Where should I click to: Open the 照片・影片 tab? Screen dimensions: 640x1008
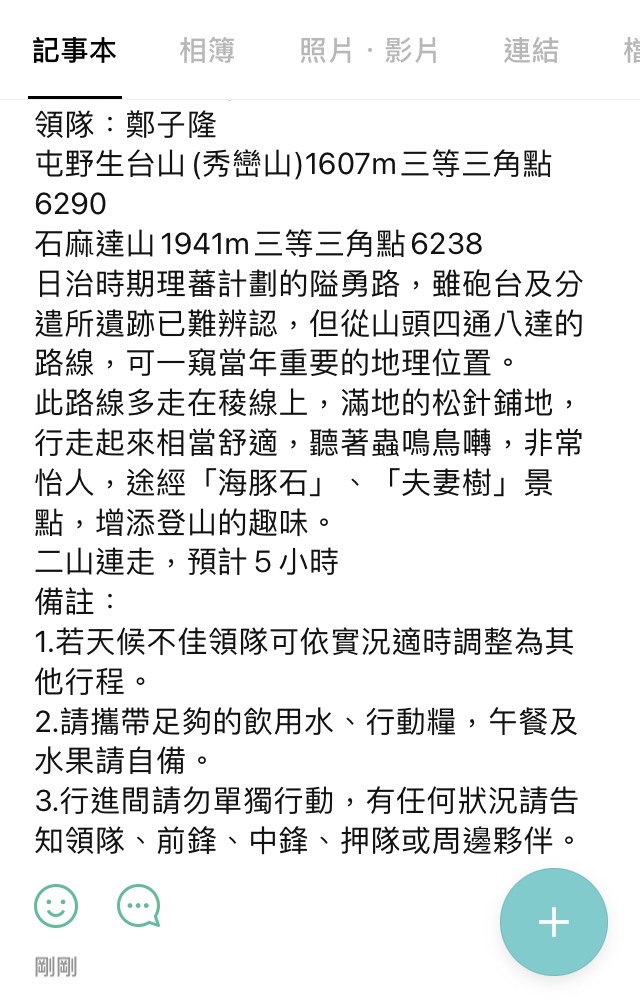coord(369,51)
